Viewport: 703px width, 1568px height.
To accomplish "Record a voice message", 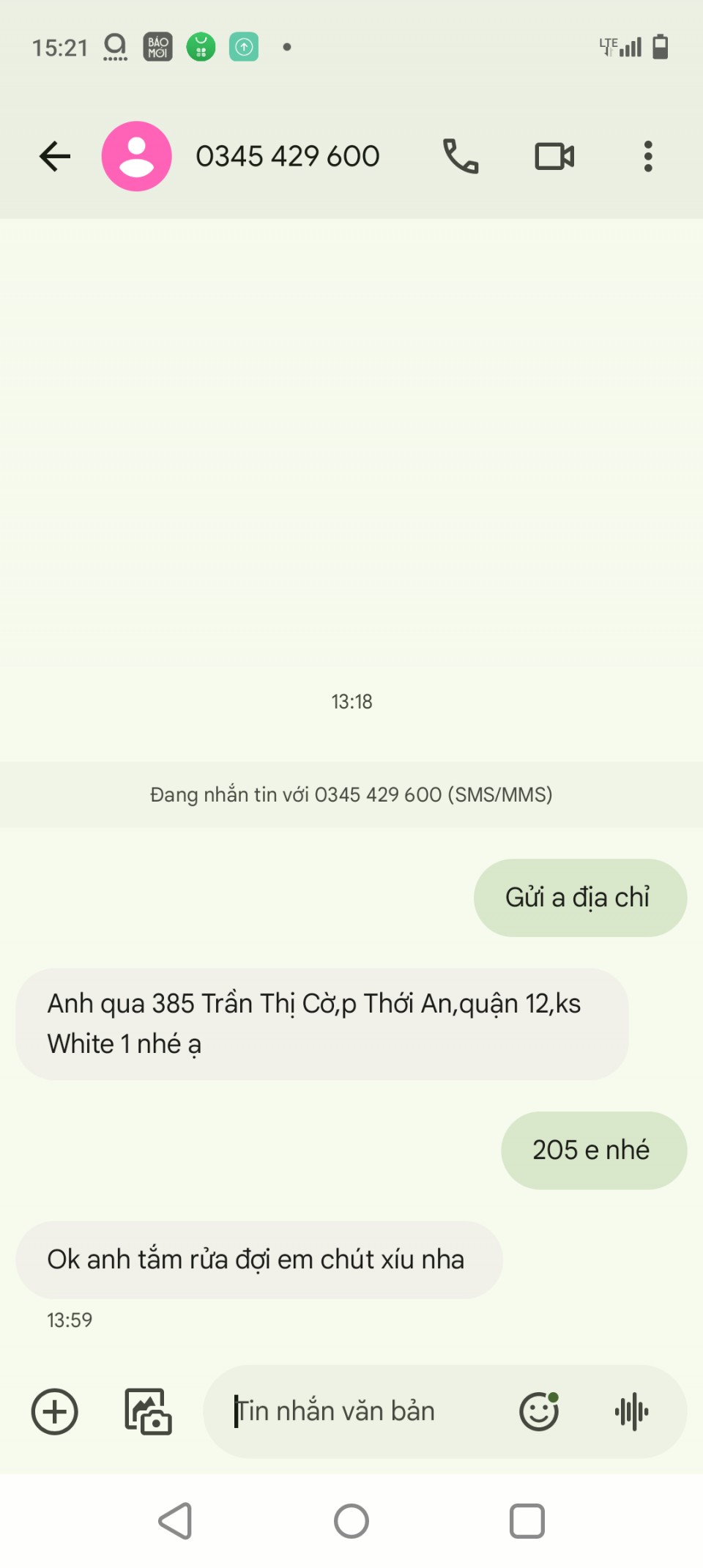I will [x=631, y=1411].
